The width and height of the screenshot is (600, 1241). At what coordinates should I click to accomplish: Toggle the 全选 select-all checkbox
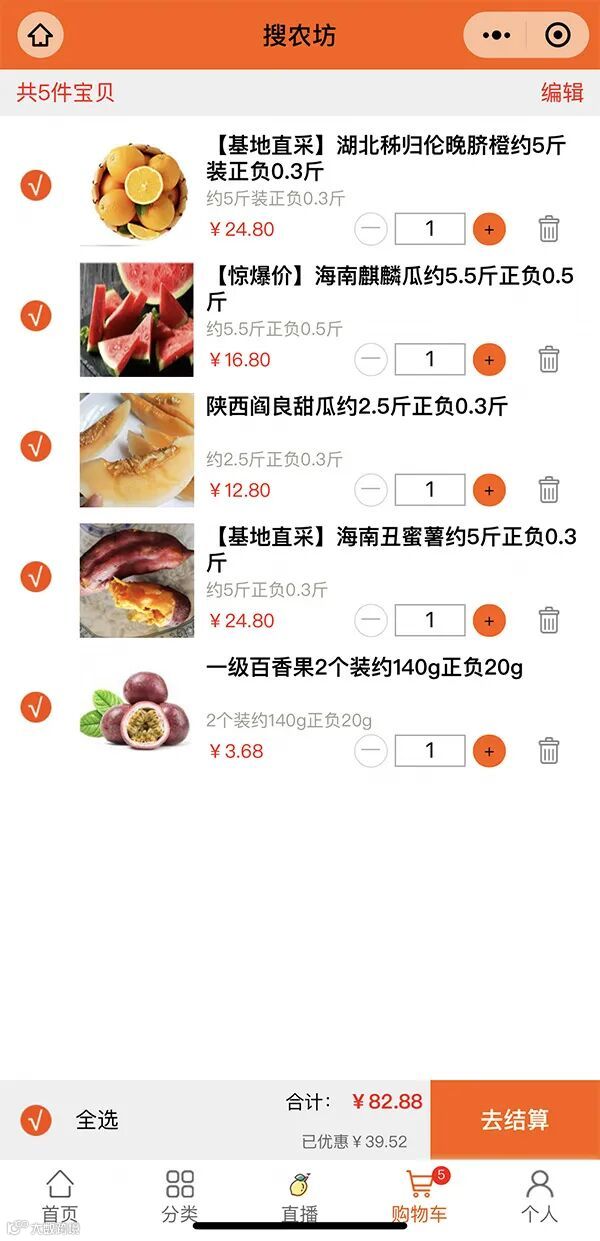click(36, 1120)
